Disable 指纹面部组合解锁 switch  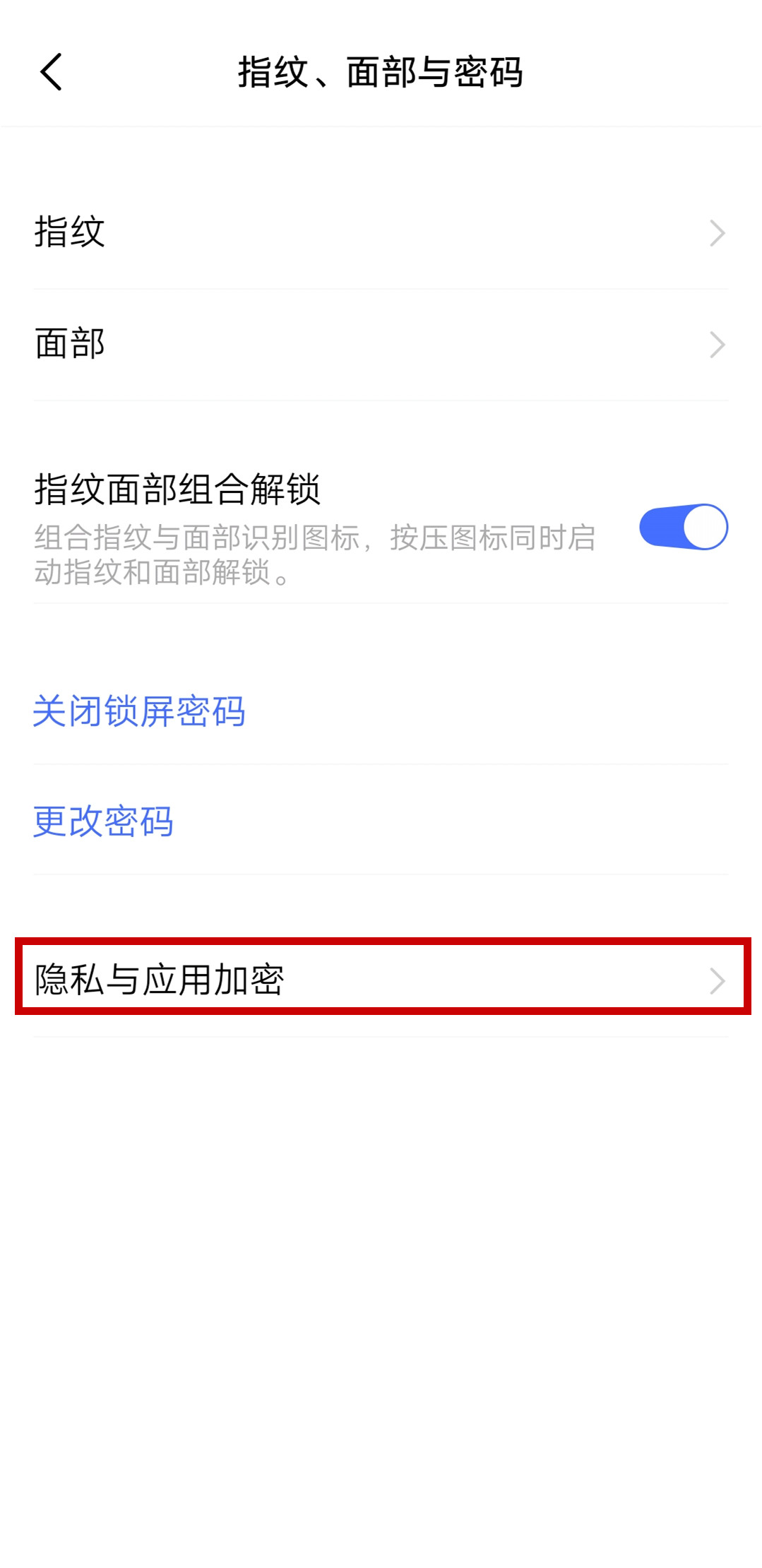pos(683,527)
